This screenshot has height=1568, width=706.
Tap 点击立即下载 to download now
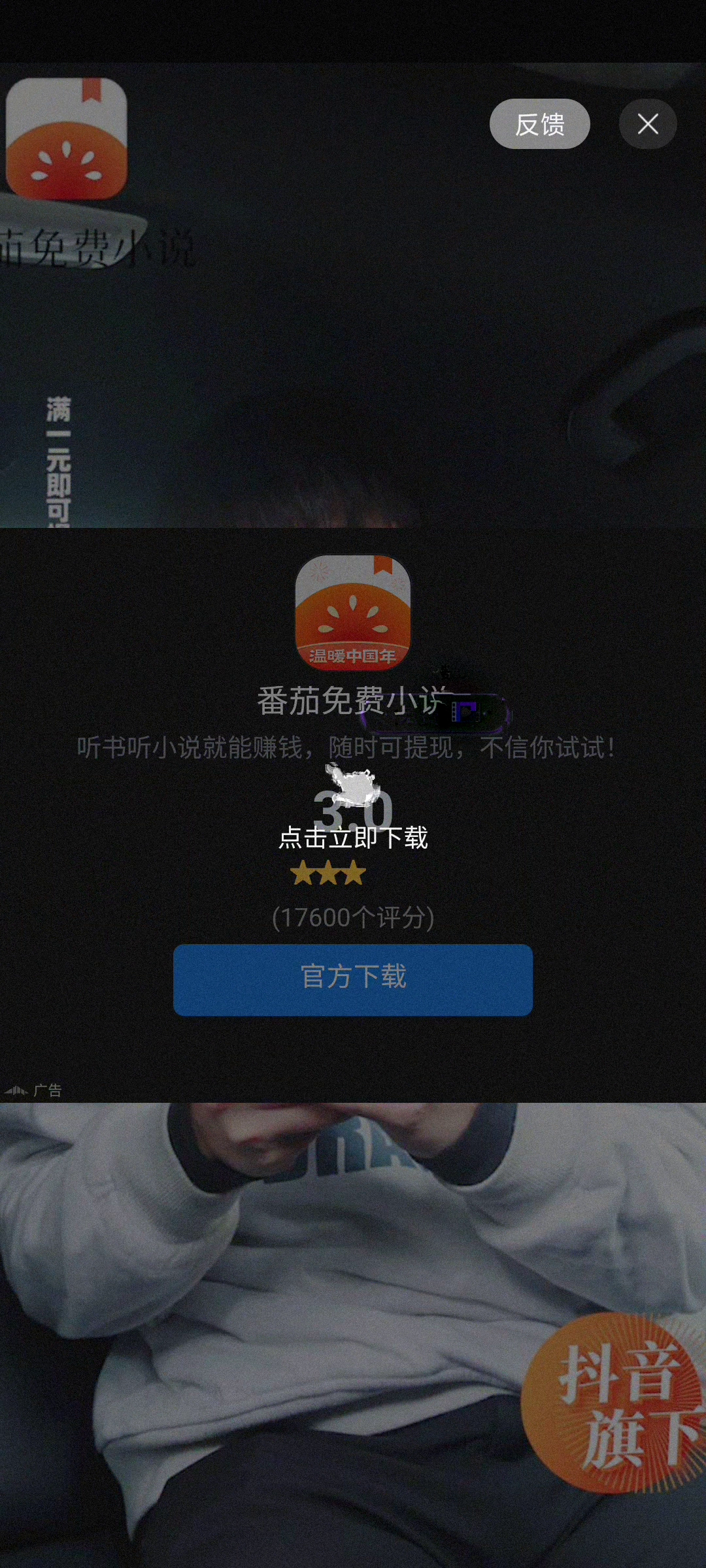pyautogui.click(x=353, y=838)
